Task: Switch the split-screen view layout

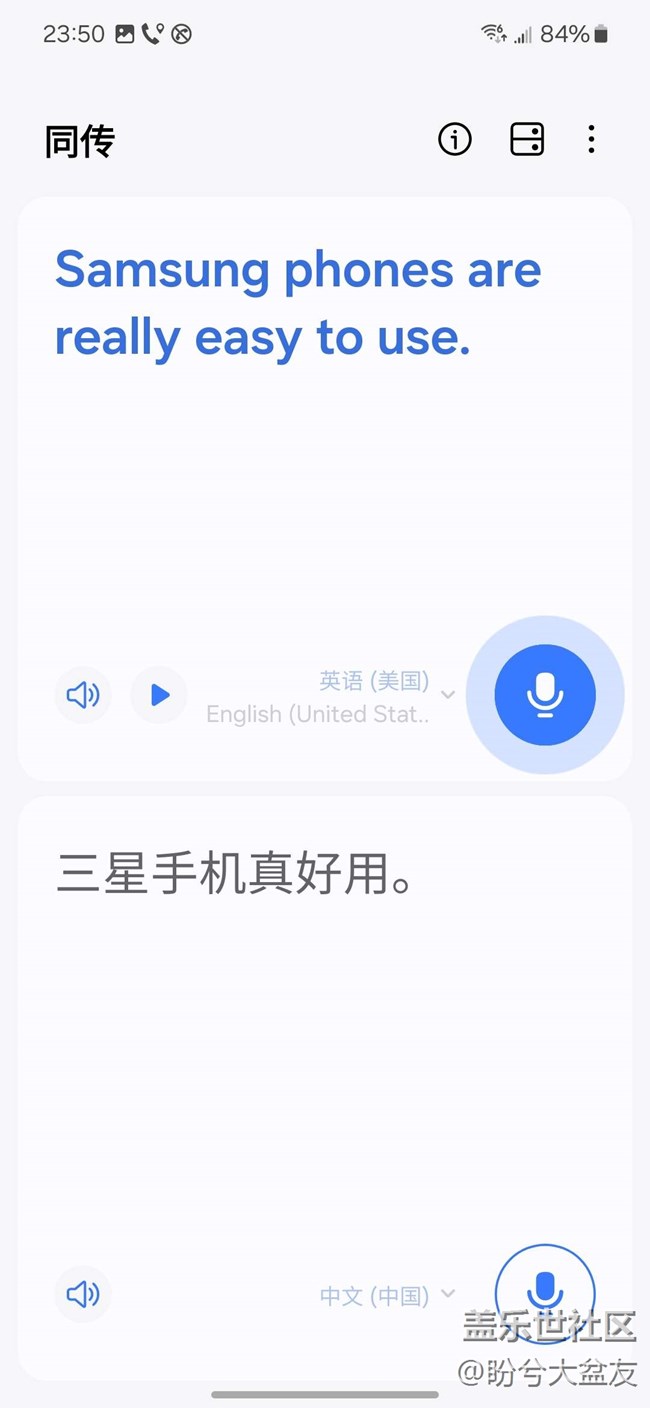Action: pos(527,139)
